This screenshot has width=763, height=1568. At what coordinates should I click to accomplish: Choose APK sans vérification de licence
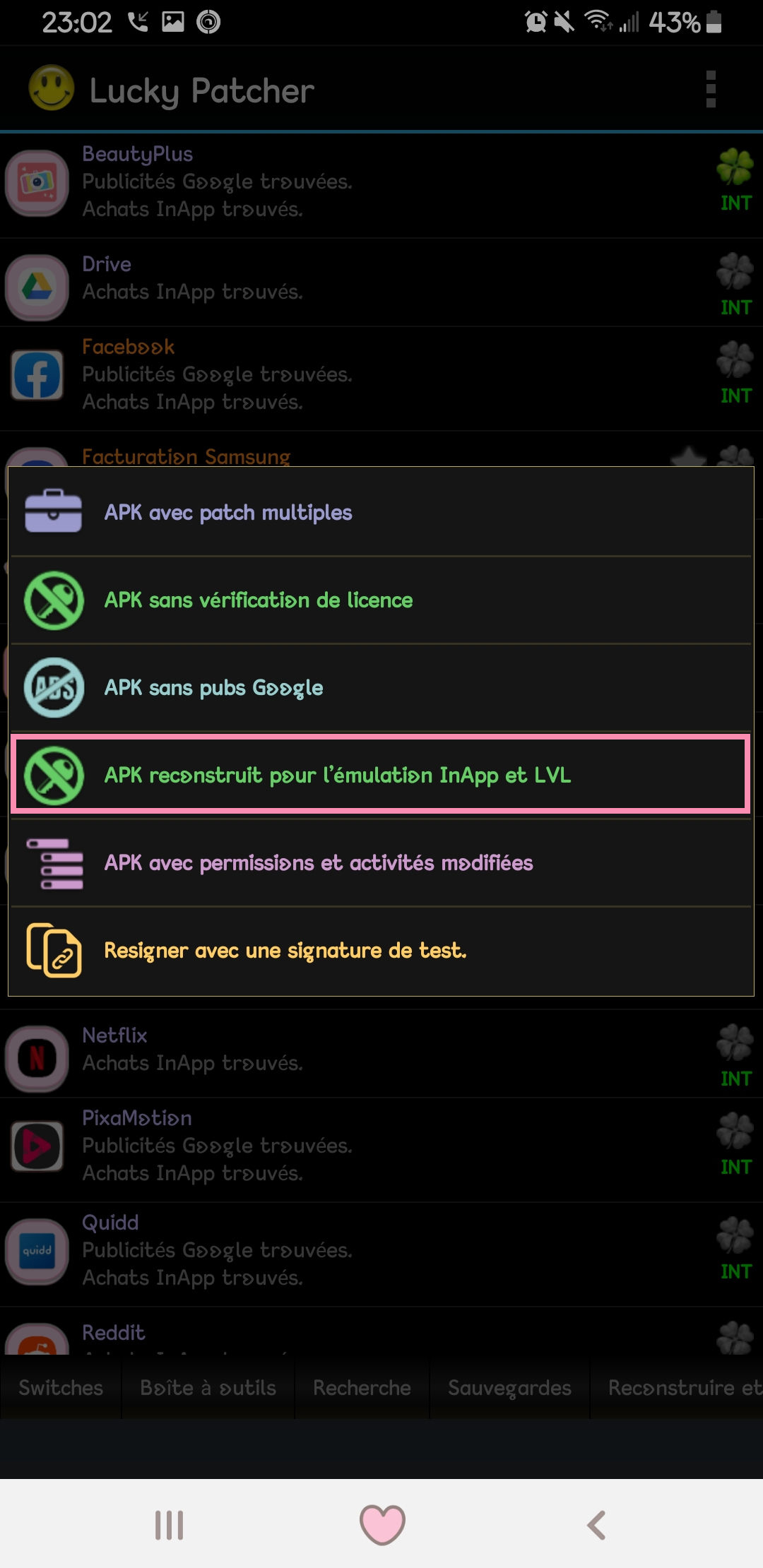click(x=381, y=600)
